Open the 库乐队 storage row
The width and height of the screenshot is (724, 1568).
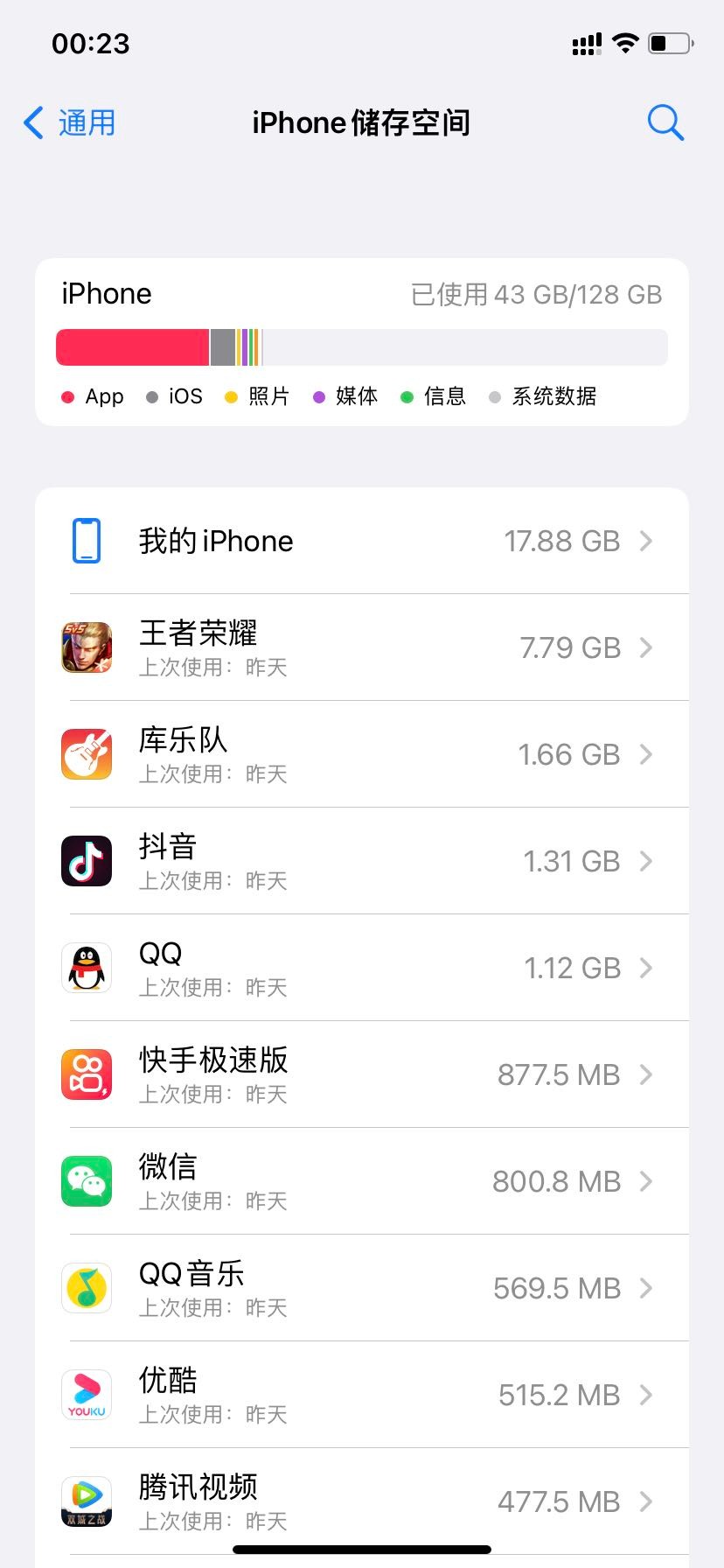(x=362, y=754)
